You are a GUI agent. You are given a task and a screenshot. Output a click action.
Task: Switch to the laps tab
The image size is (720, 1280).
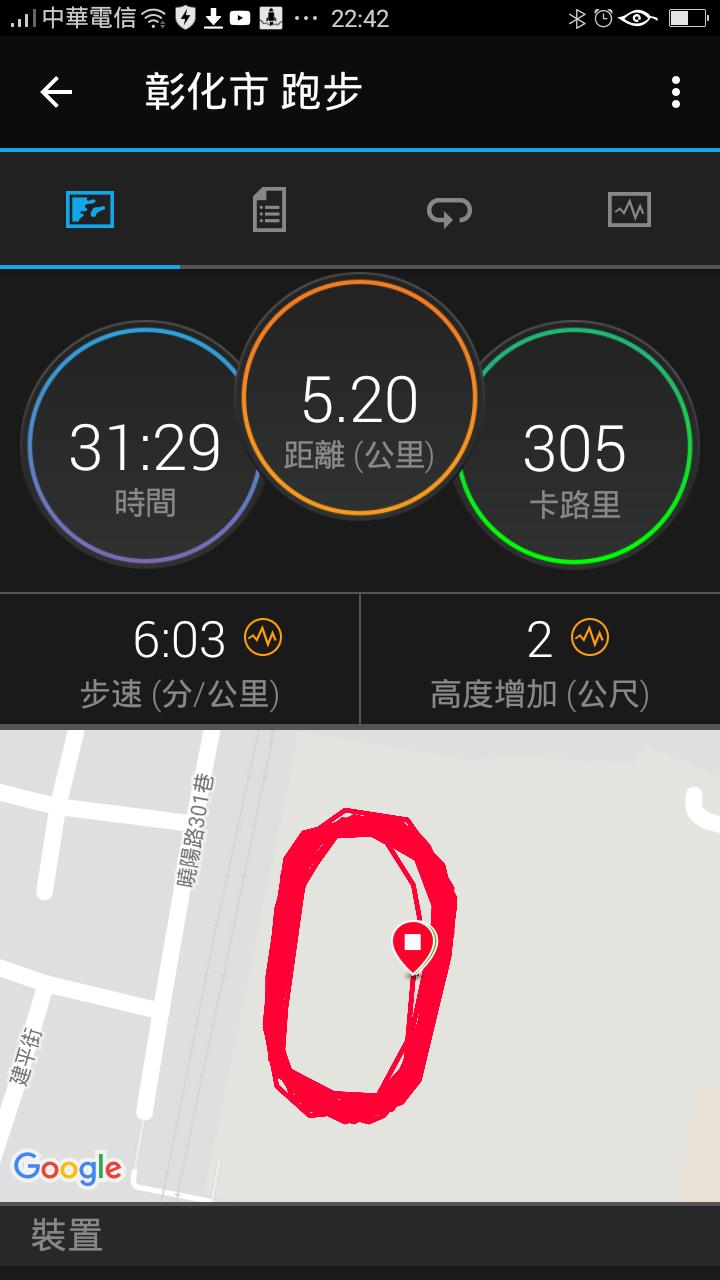[449, 210]
